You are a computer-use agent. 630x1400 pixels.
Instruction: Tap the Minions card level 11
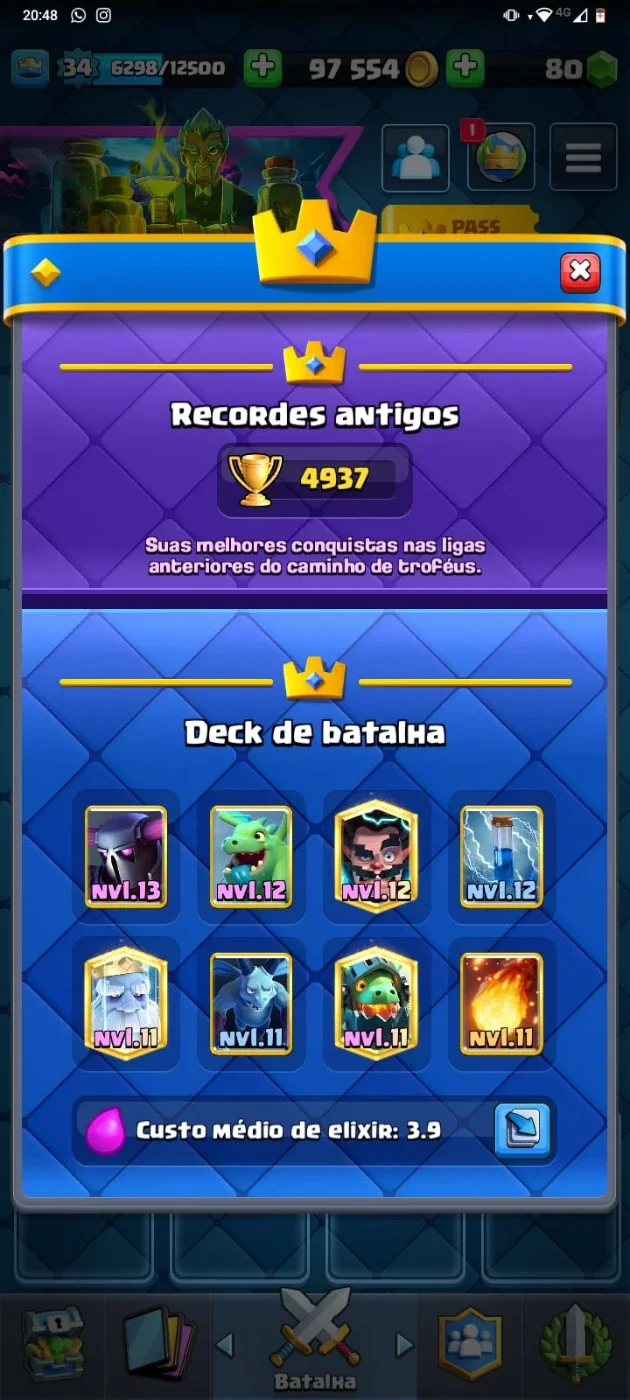pos(251,1004)
